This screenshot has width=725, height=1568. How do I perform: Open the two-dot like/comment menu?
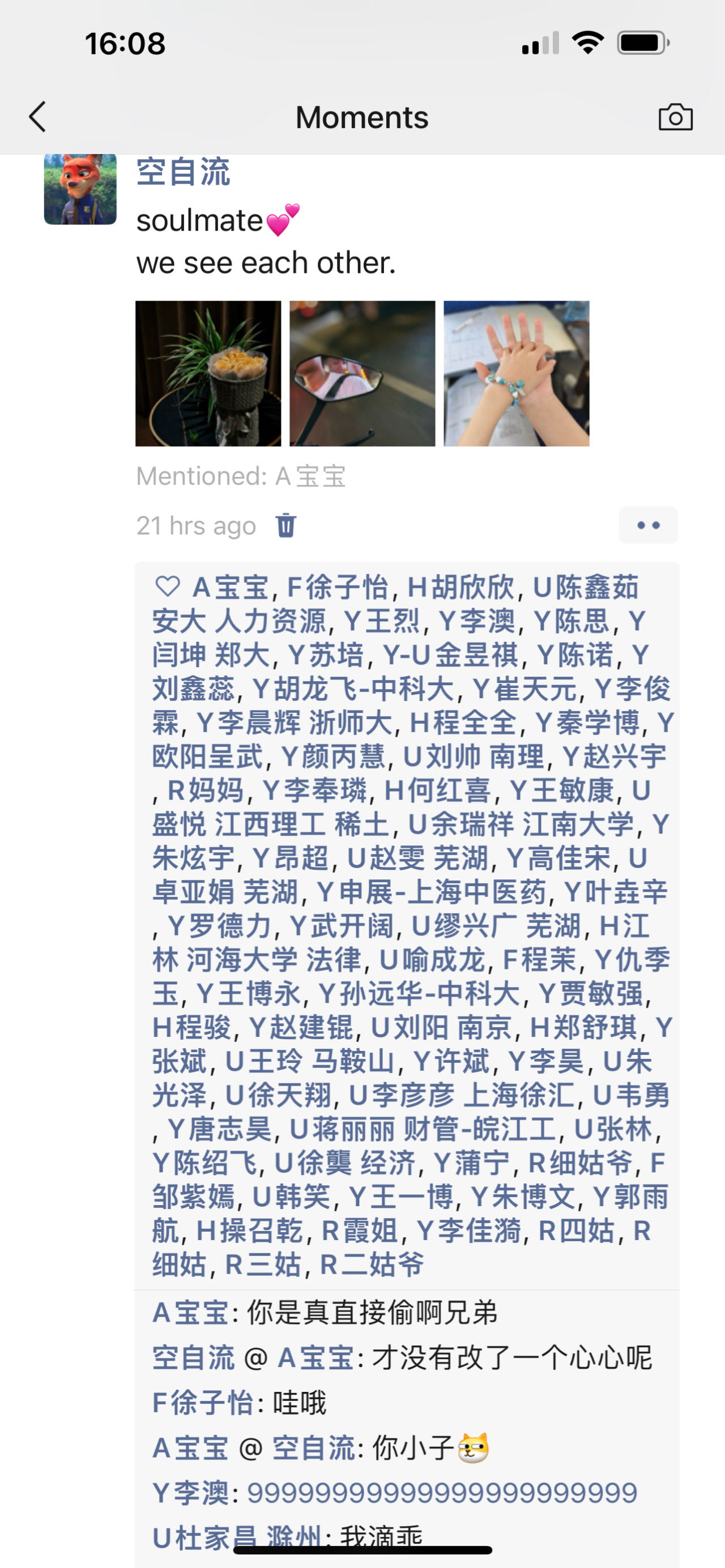click(648, 525)
